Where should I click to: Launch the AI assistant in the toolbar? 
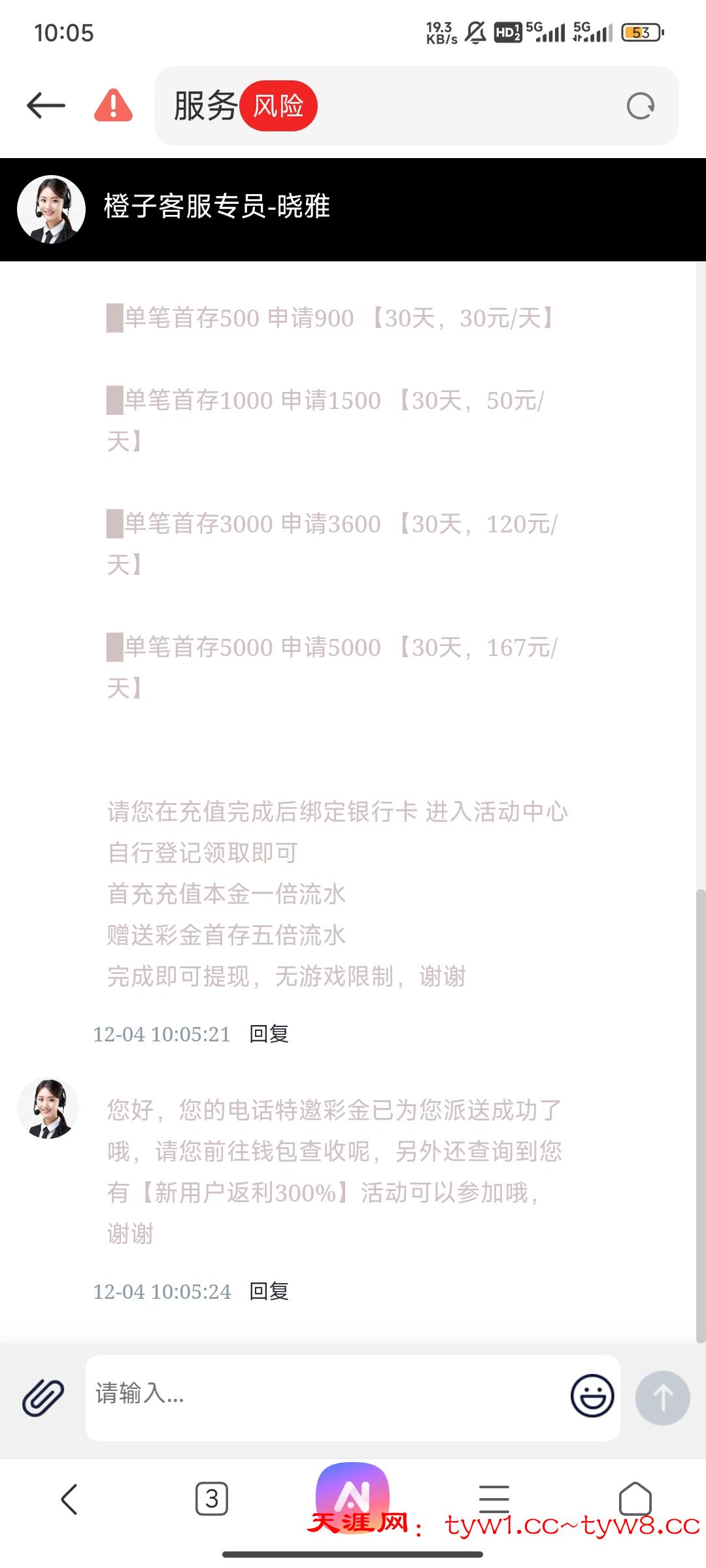[352, 1493]
